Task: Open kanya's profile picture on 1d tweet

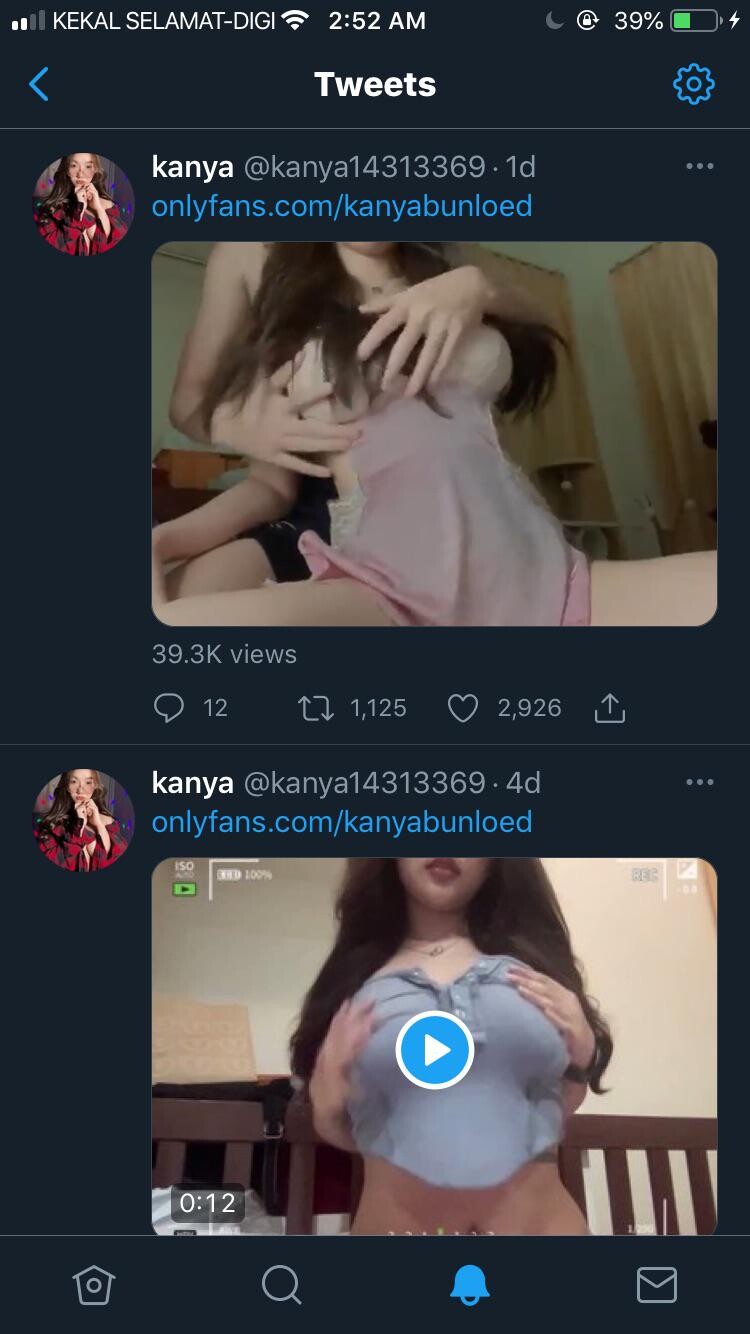Action: [84, 204]
